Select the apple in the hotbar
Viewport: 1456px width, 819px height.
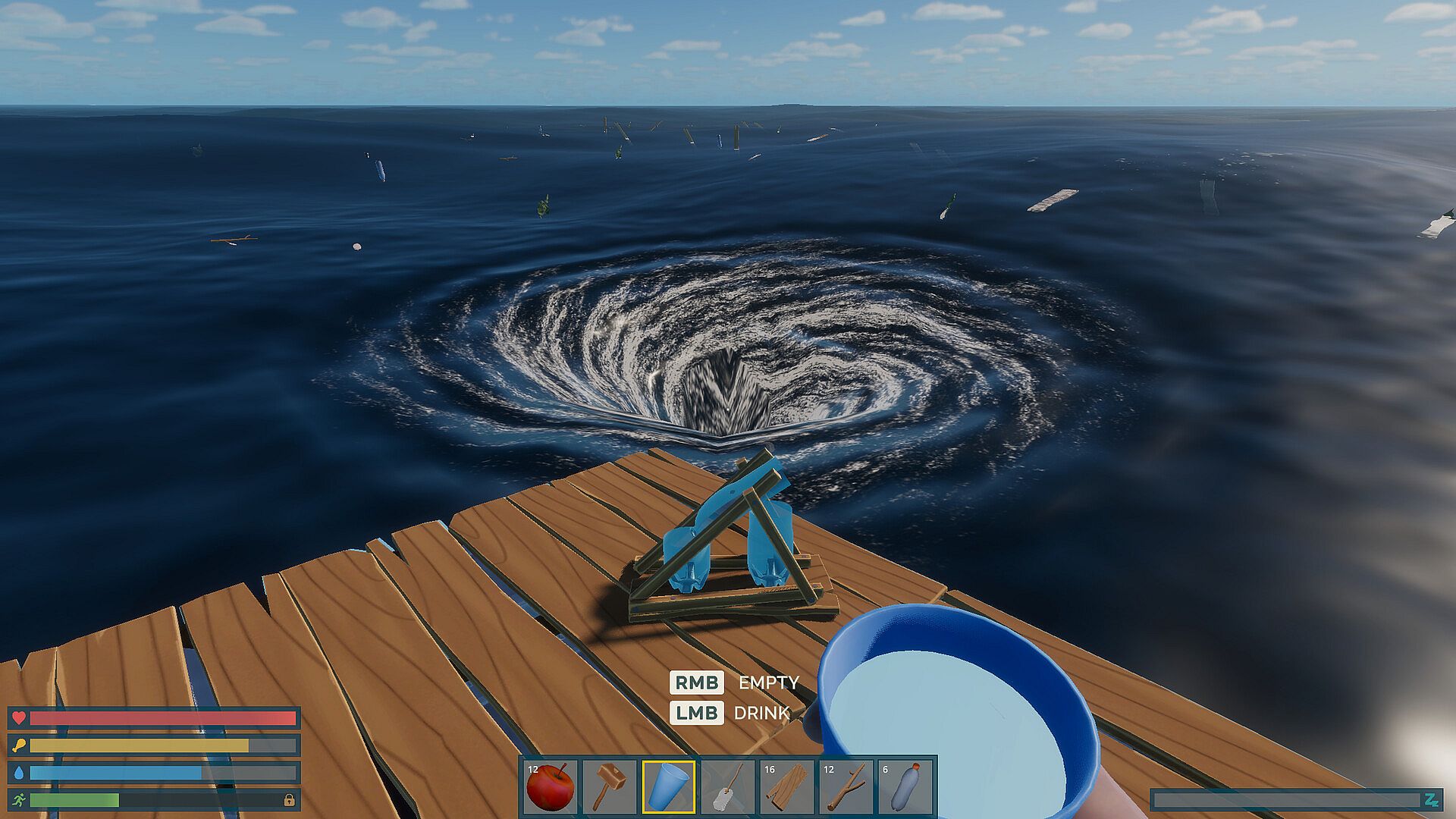(x=550, y=787)
